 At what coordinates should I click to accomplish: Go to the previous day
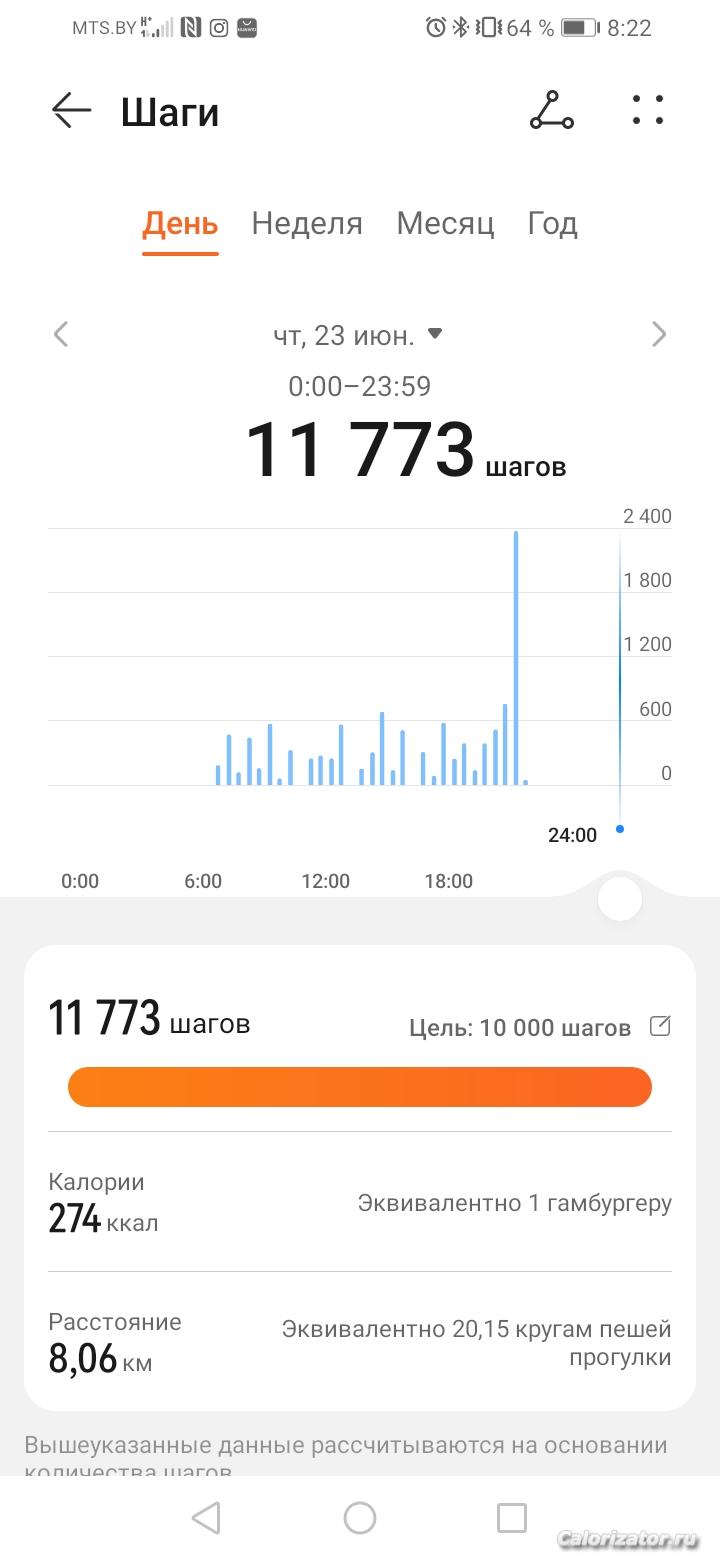61,334
